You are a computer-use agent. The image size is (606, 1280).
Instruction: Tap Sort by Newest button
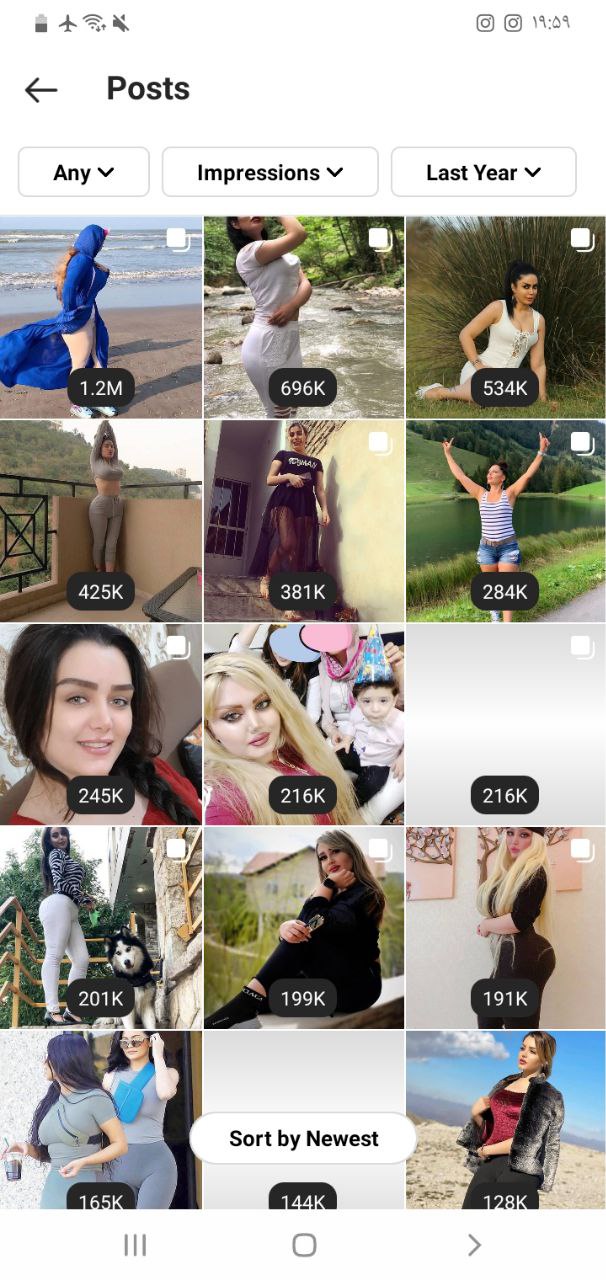coord(303,1138)
